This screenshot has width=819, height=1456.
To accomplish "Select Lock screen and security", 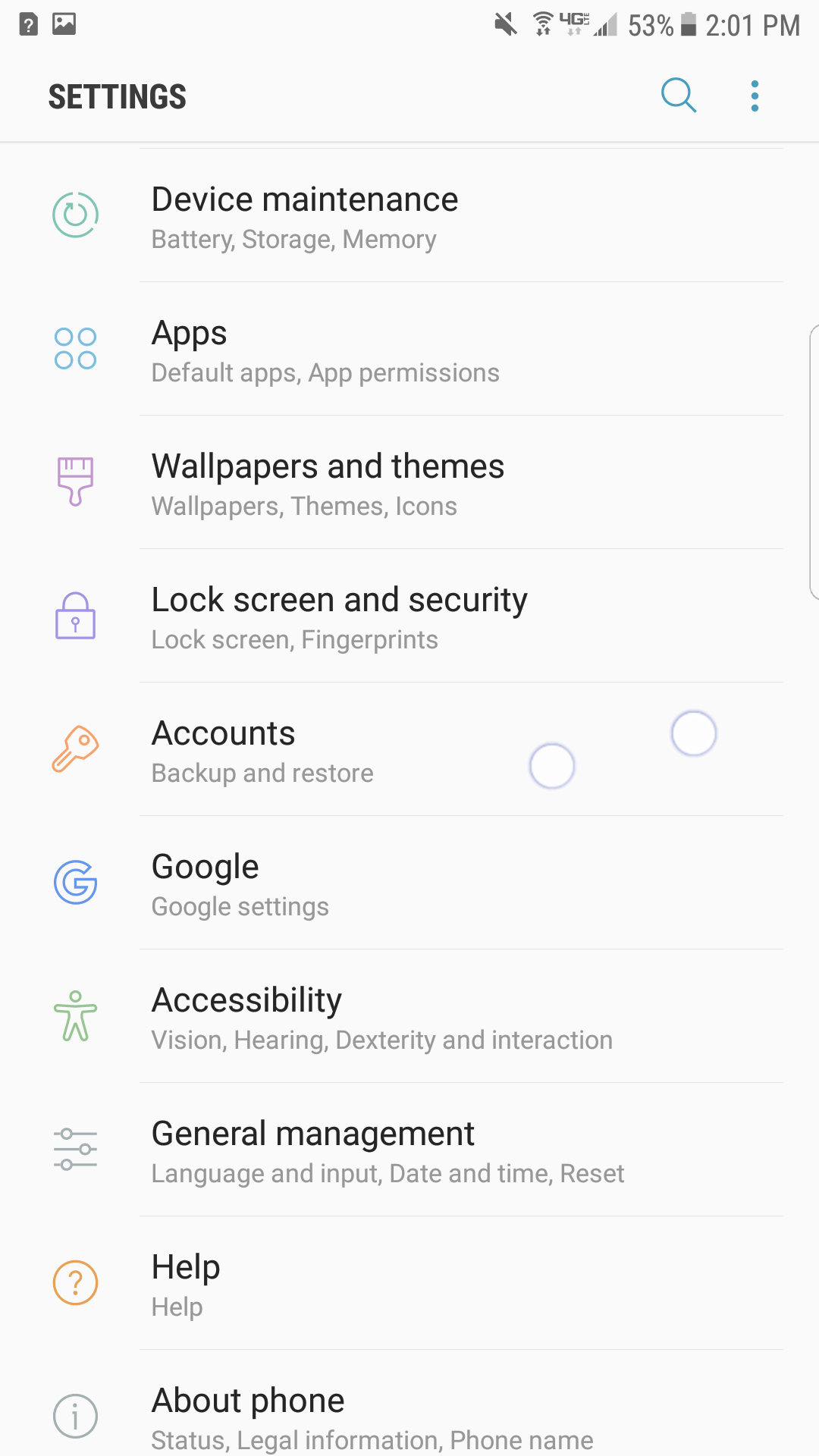I will tap(339, 617).
